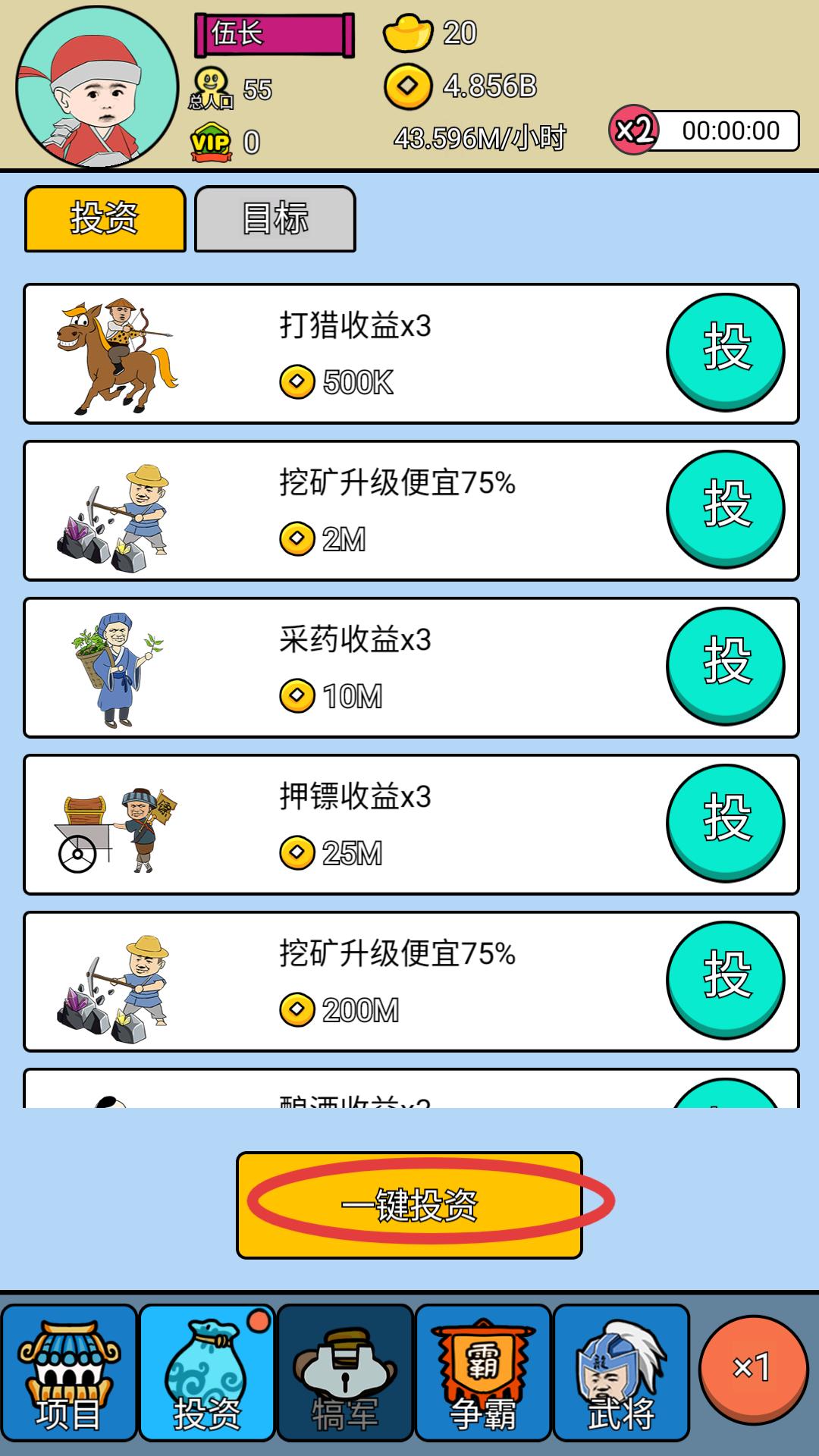Invest in 挖矿升级便宜75% costing 2M
The height and width of the screenshot is (1456, 819).
tap(725, 508)
